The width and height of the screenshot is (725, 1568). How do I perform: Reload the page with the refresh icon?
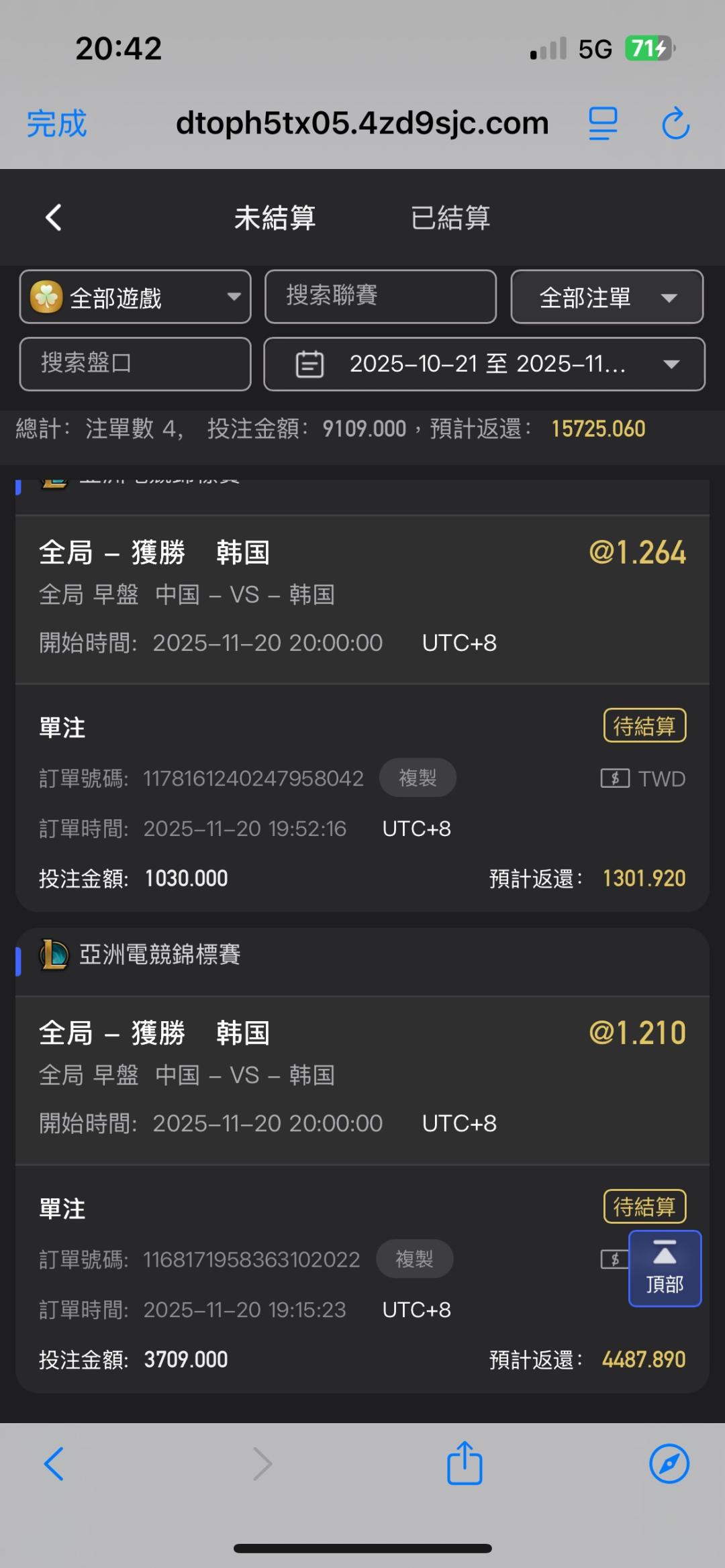[675, 123]
